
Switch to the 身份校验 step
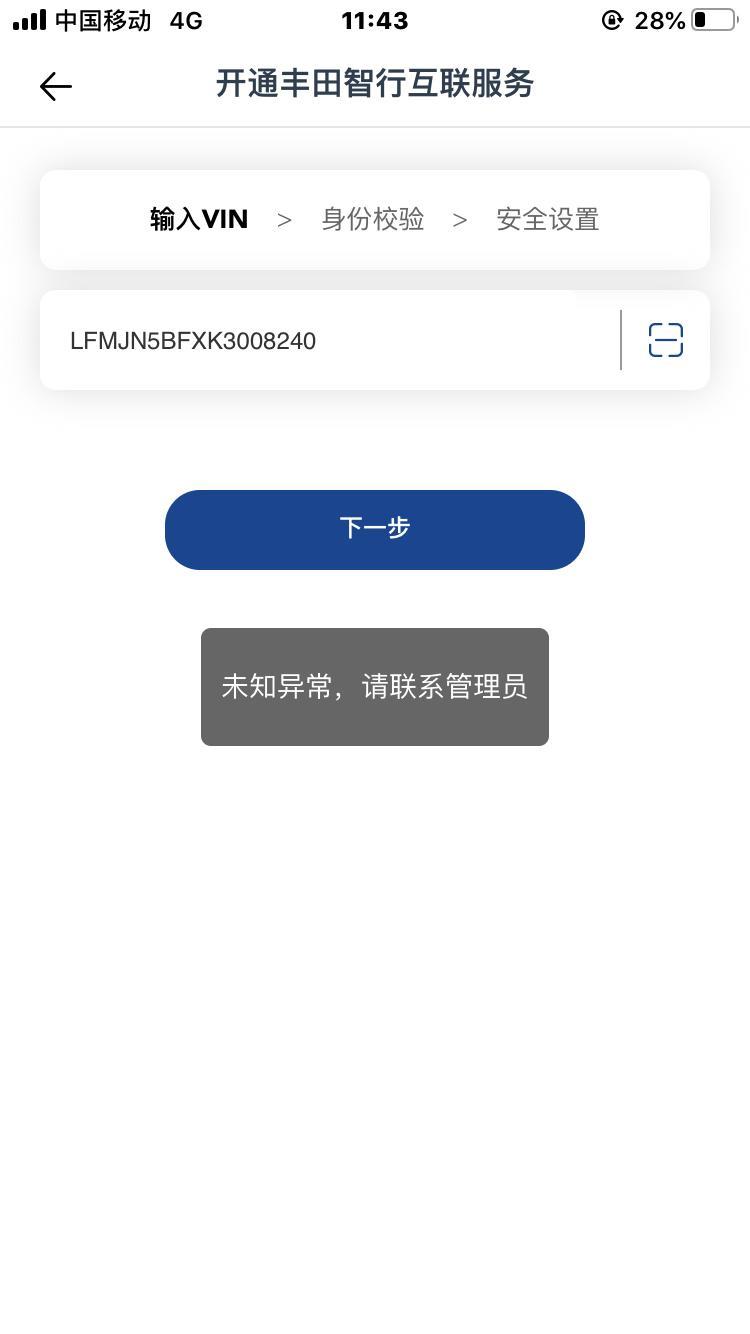[372, 219]
